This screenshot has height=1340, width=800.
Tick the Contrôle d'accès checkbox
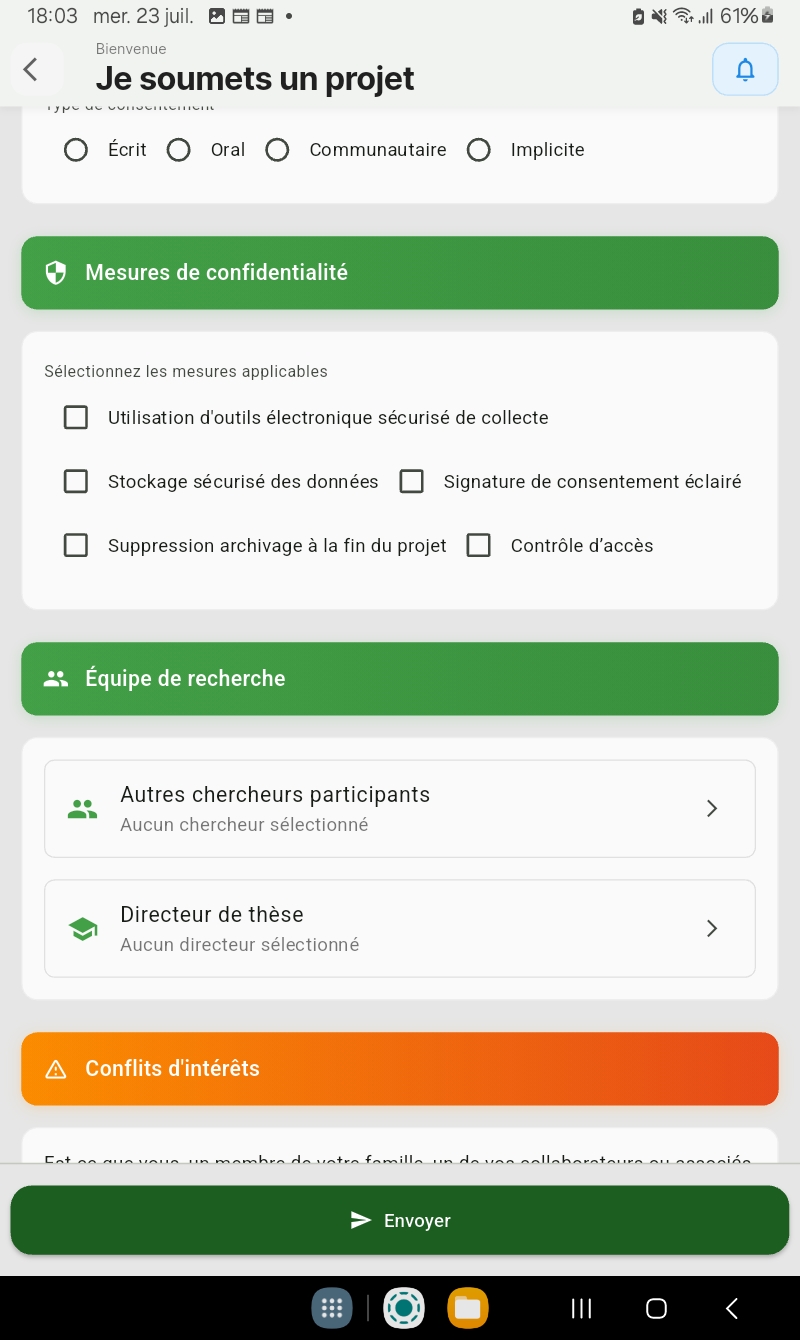(479, 546)
